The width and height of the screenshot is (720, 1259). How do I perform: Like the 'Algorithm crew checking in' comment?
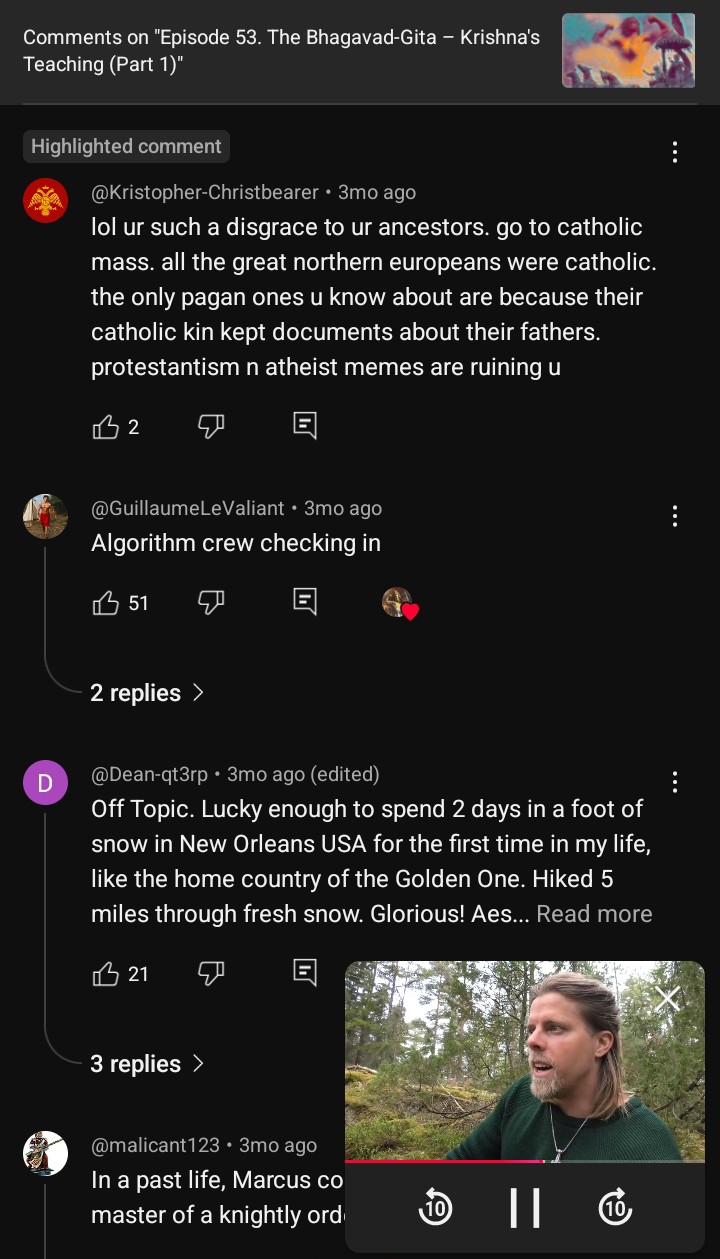click(x=106, y=602)
